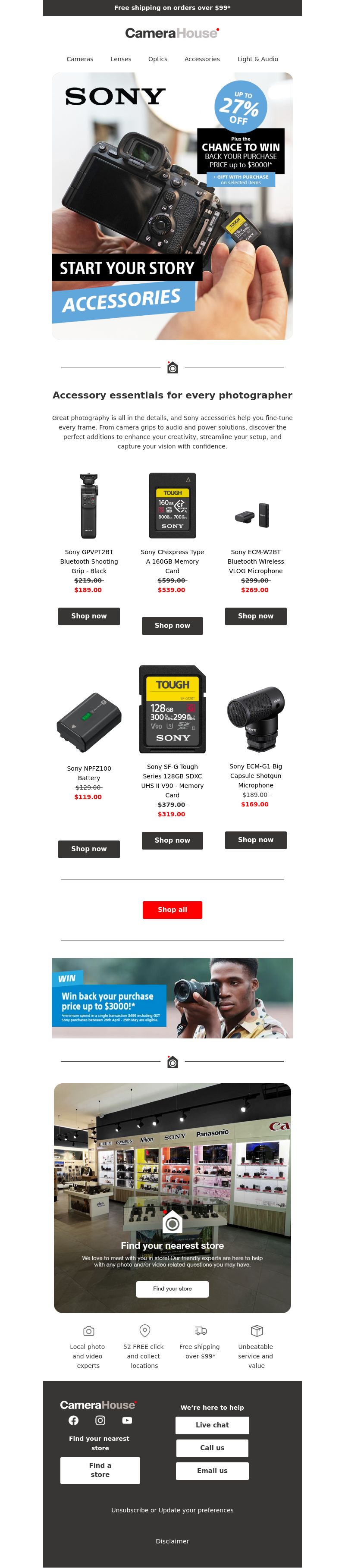The width and height of the screenshot is (345, 1568).
Task: Open the Win back your purchase banner
Action: click(172, 998)
